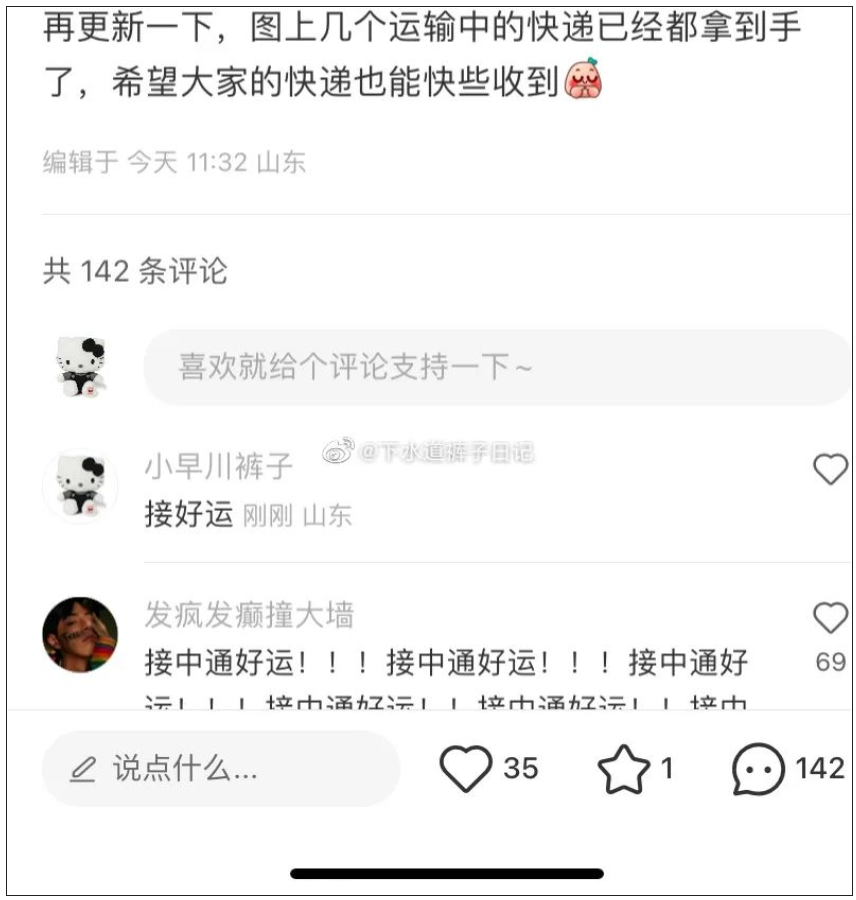Open the username 小早川裤子

(219, 465)
